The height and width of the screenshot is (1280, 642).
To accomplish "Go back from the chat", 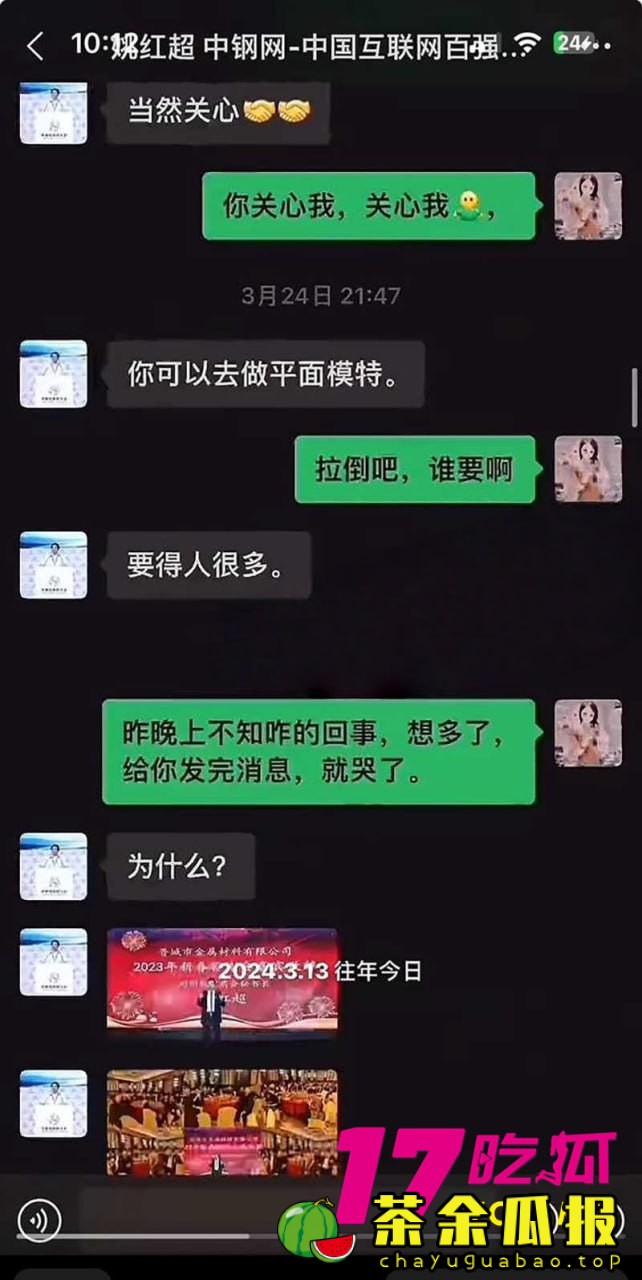I will (34, 45).
